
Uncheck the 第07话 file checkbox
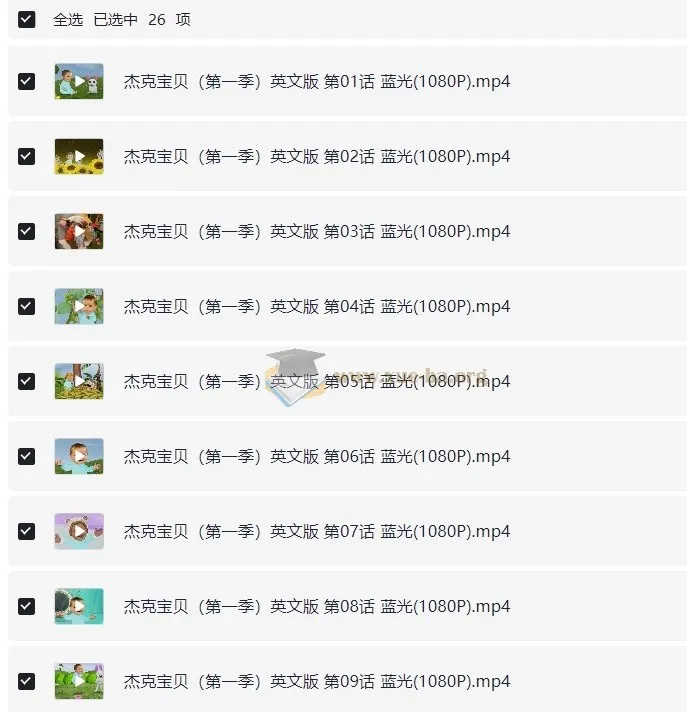tap(27, 531)
